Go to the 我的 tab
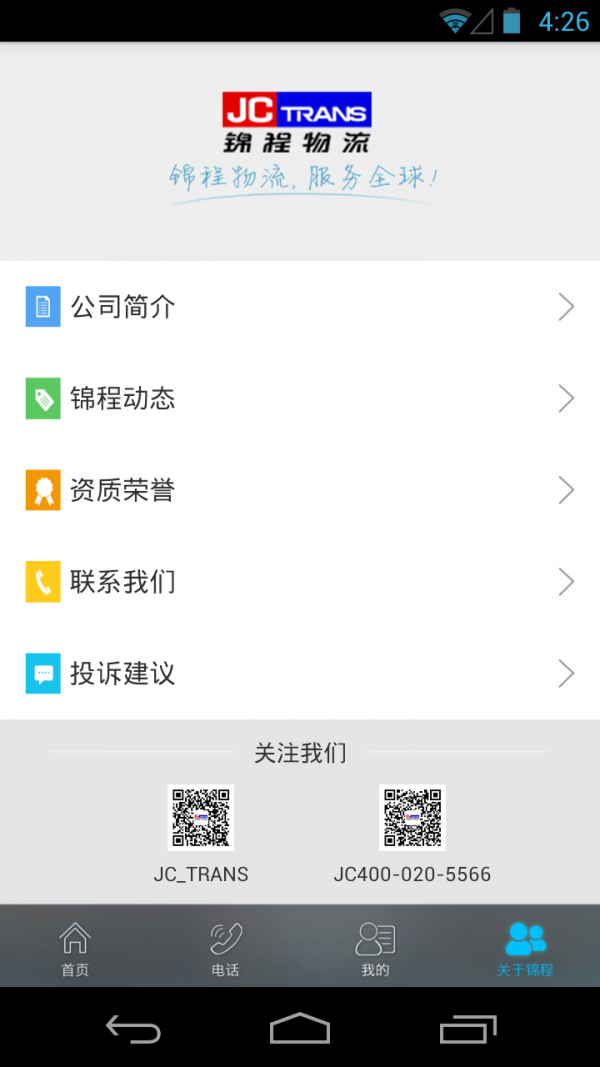The width and height of the screenshot is (600, 1067). point(375,947)
